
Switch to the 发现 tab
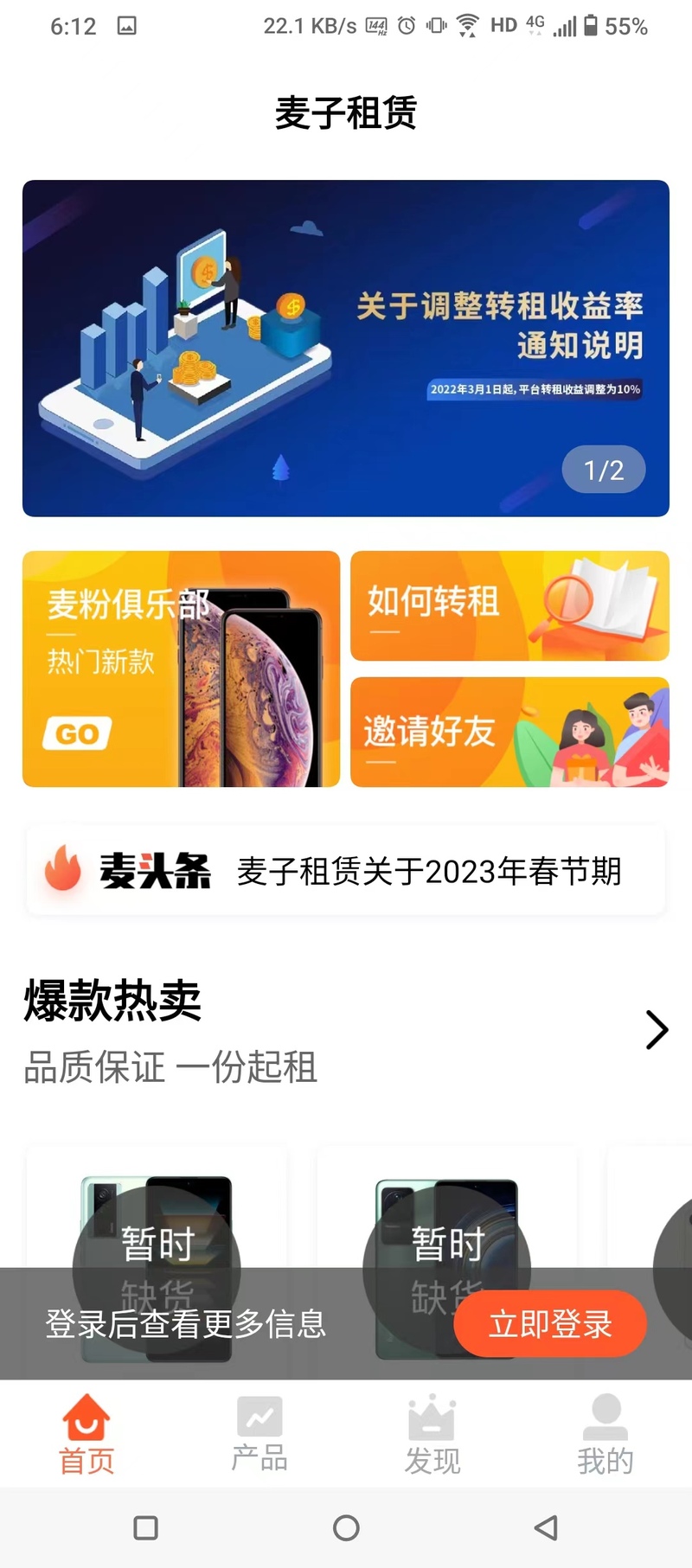(432, 1434)
